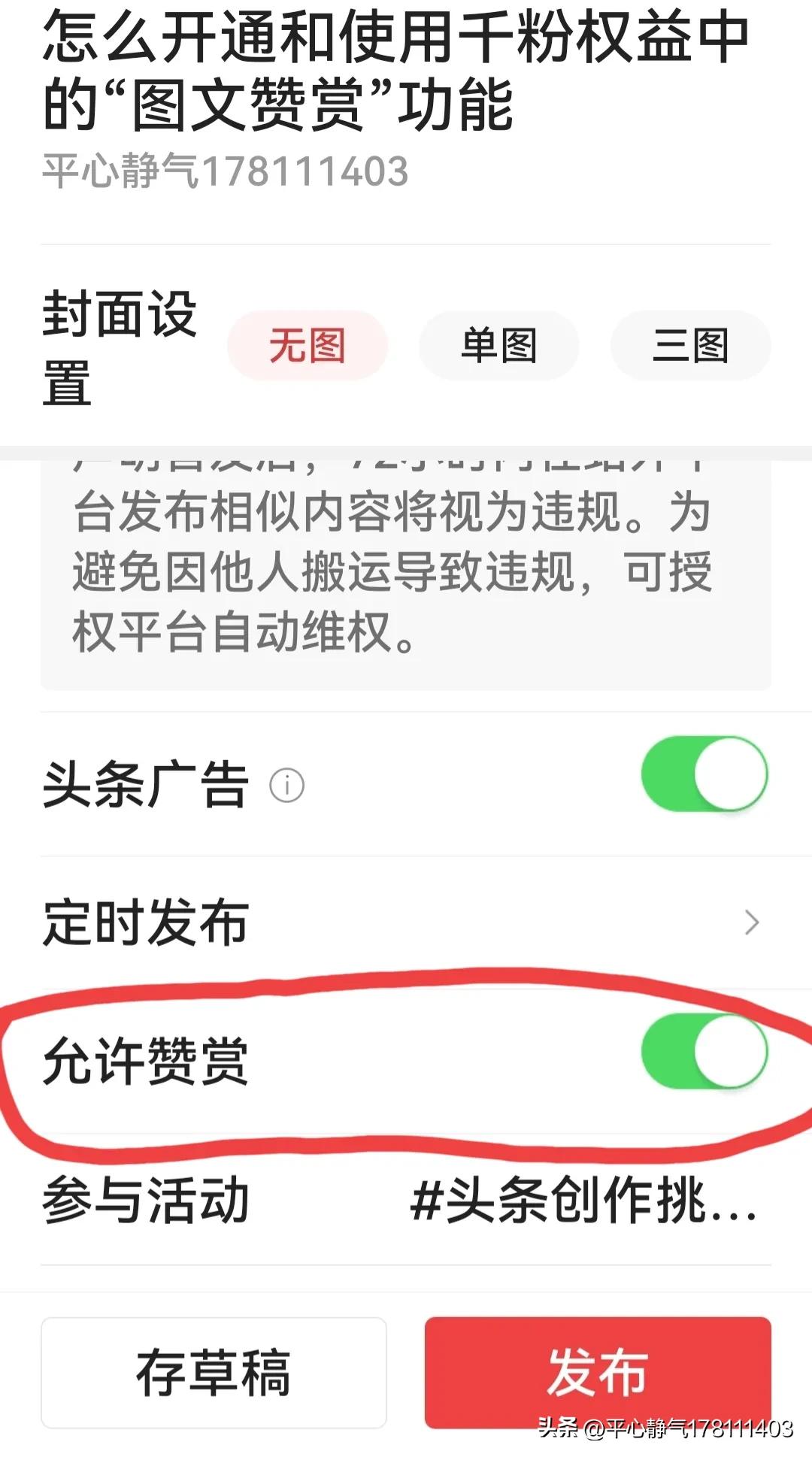Select the 三图 cover option
The image size is (812, 1457).
(x=689, y=344)
